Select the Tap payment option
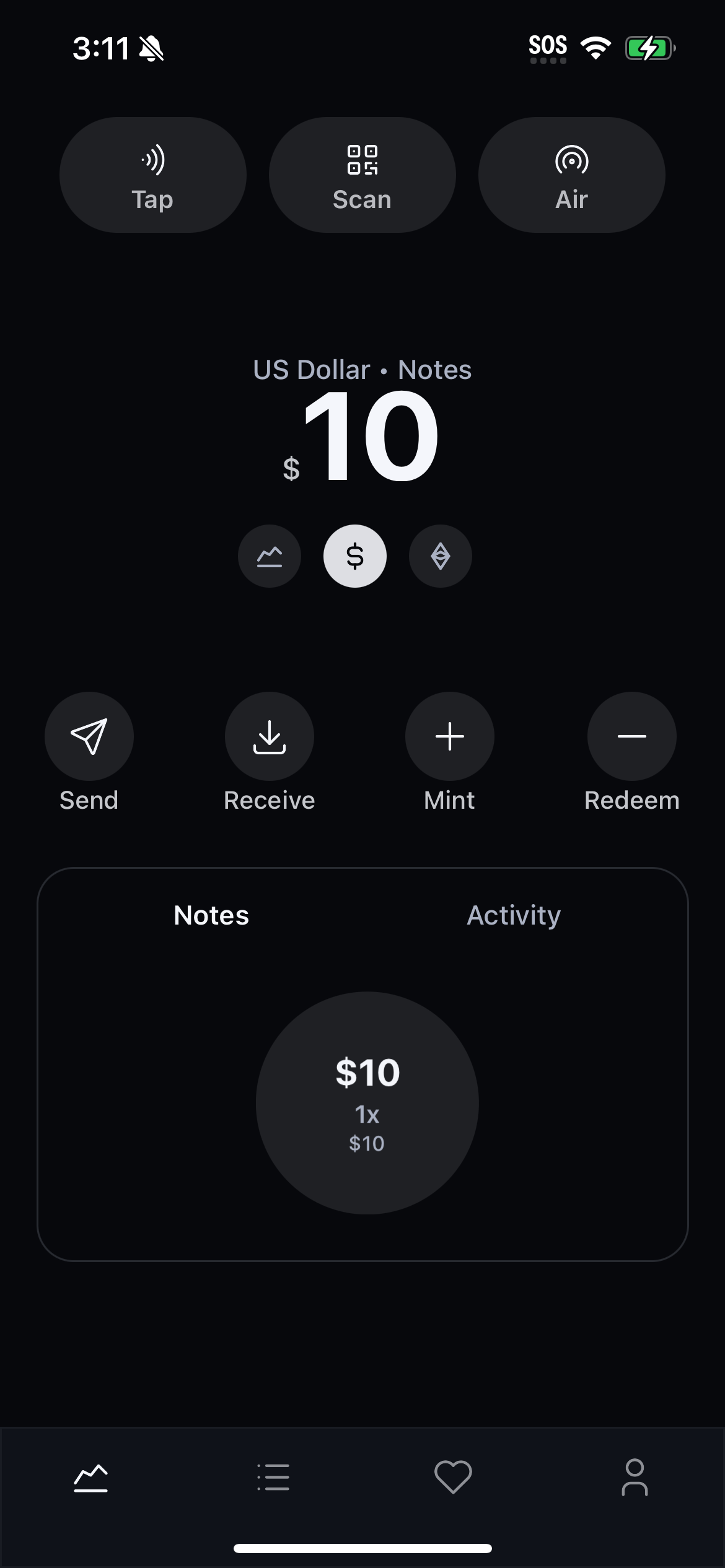Image resolution: width=725 pixels, height=1568 pixels. click(152, 175)
